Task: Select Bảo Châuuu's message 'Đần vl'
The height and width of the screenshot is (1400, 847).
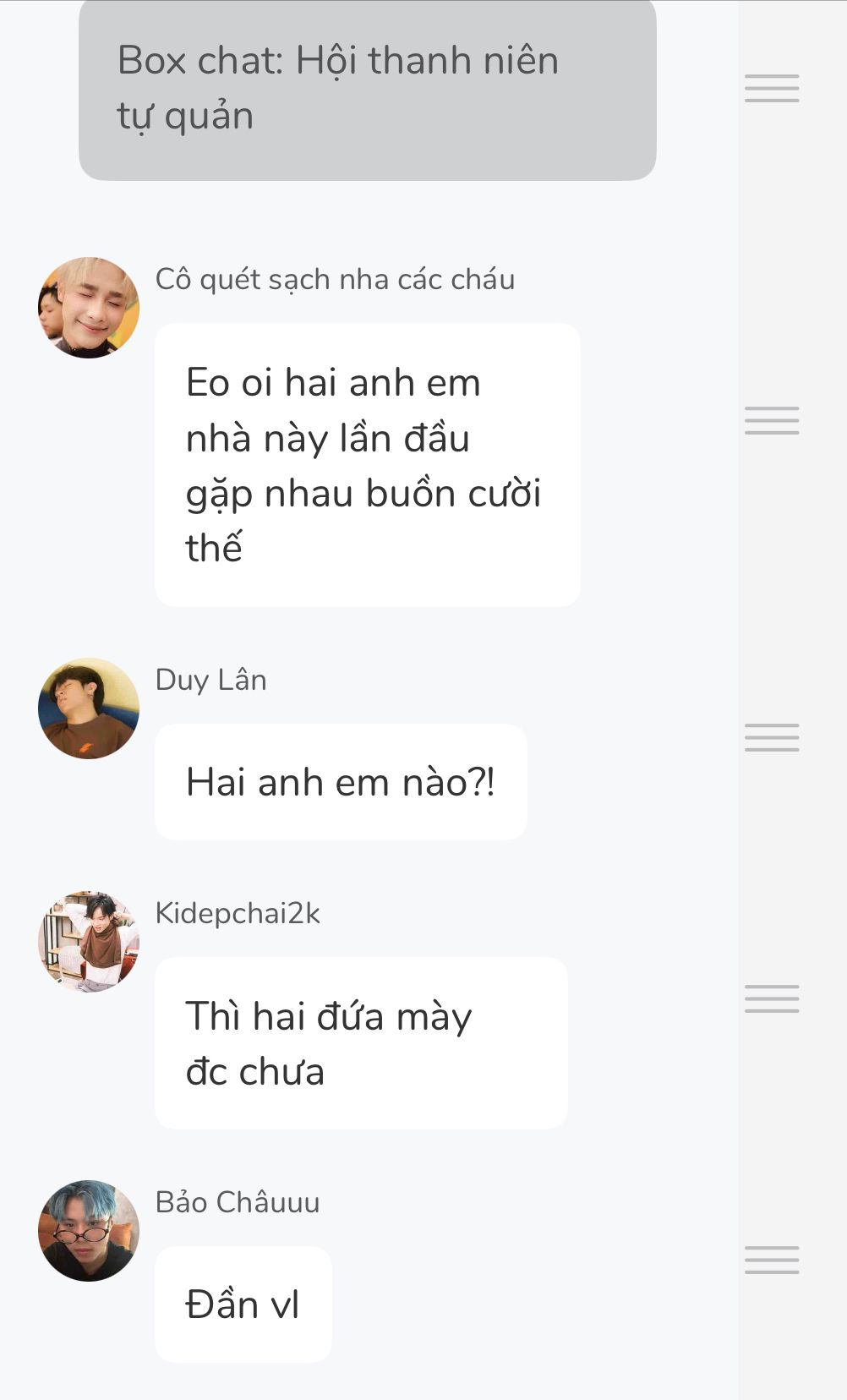Action: (x=243, y=1304)
